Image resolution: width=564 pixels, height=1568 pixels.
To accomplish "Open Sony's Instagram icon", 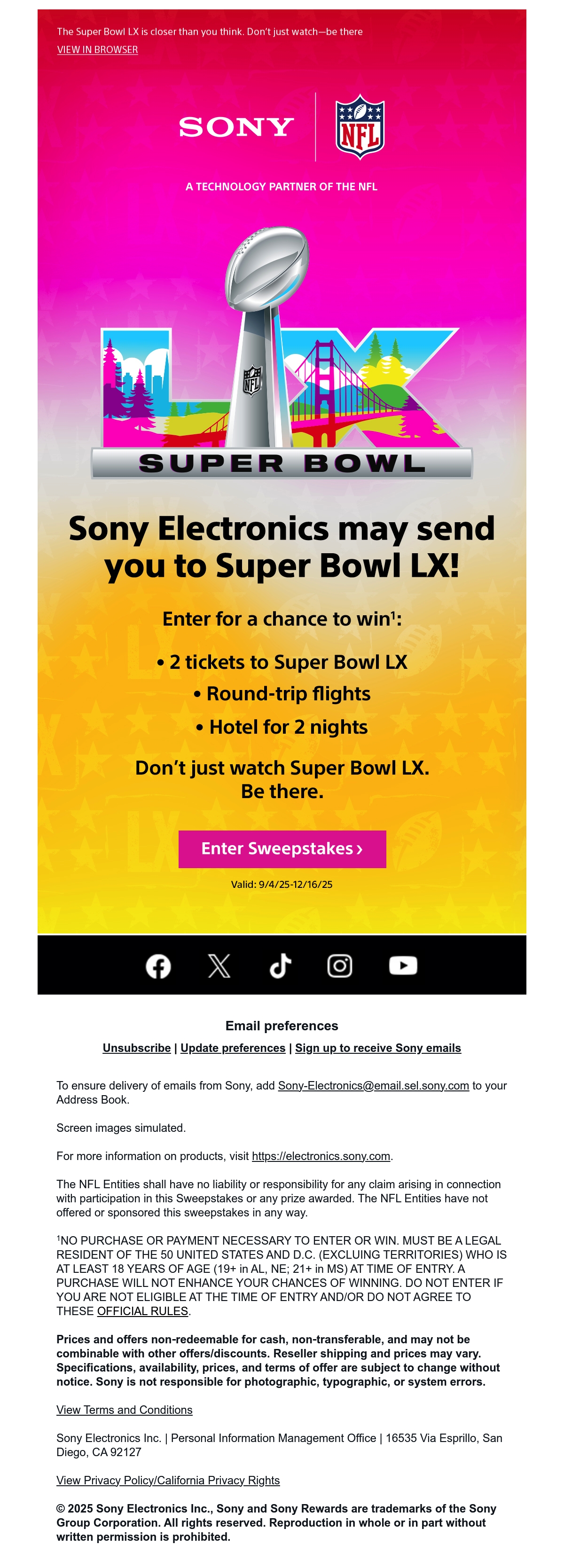I will [340, 965].
